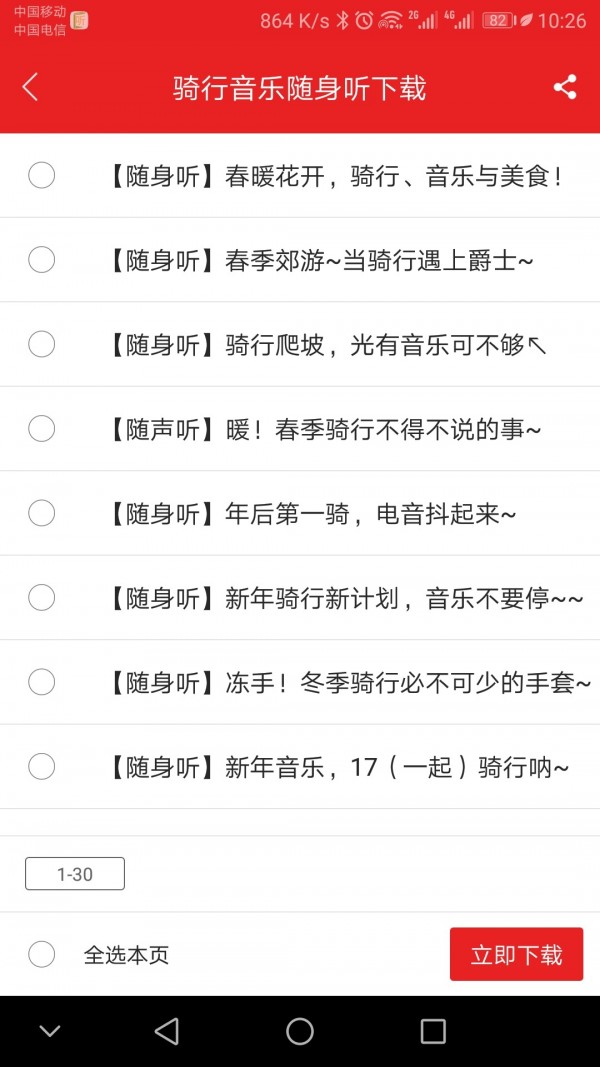The height and width of the screenshot is (1067, 600).
Task: Tick the 年后第一骑，电音抖起来 episode
Action: [41, 513]
